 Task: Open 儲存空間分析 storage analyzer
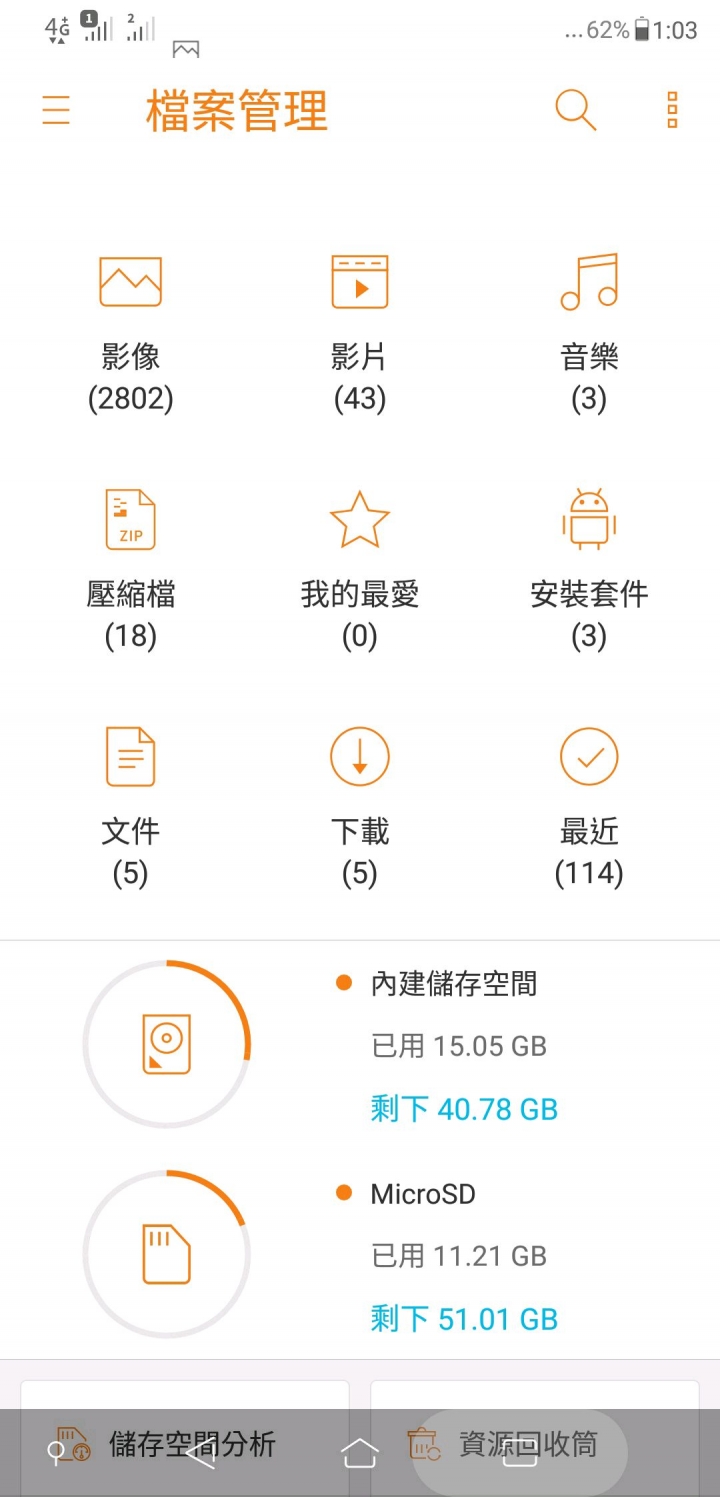185,1444
